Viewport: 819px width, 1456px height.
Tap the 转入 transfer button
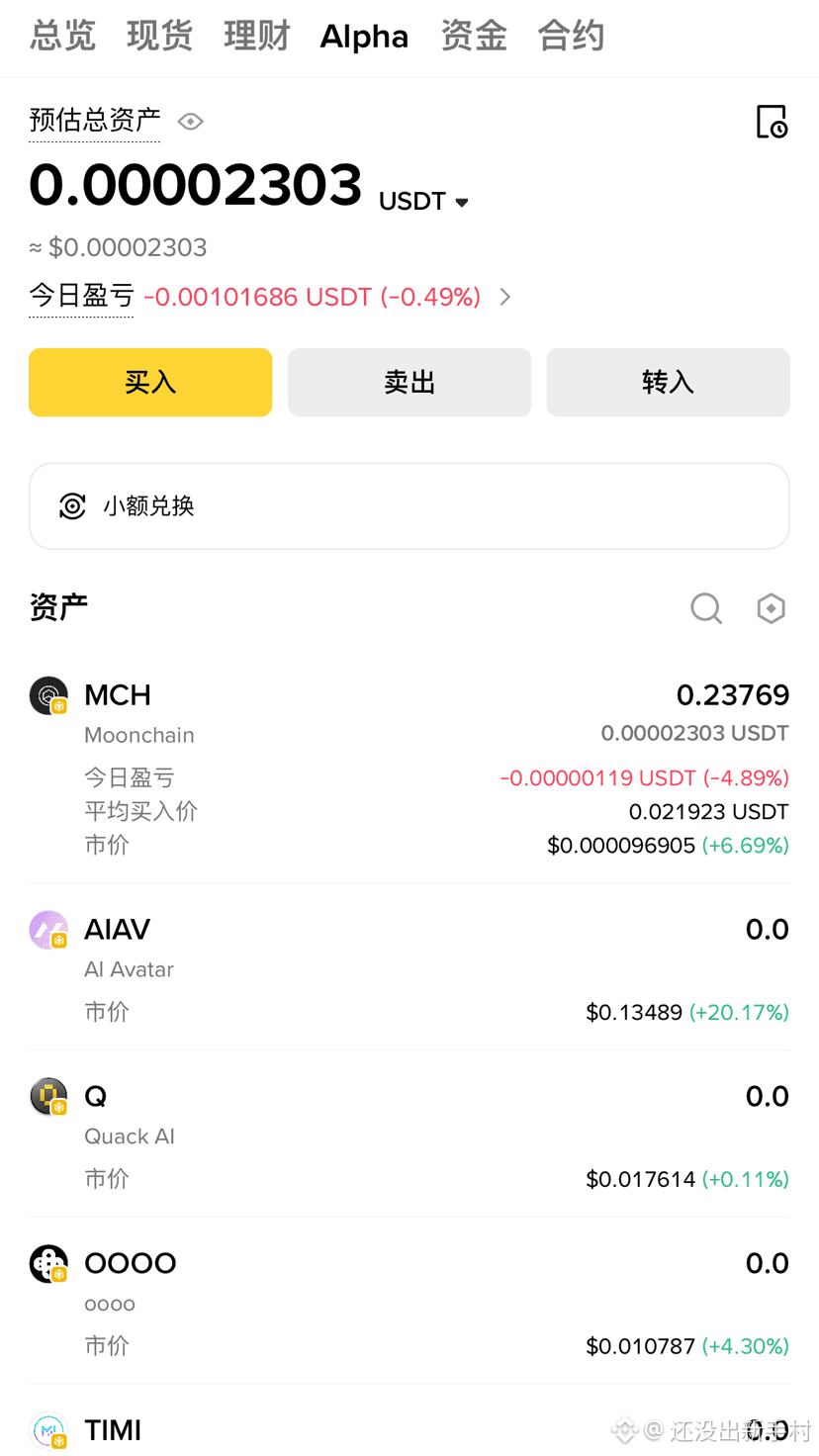tap(668, 383)
